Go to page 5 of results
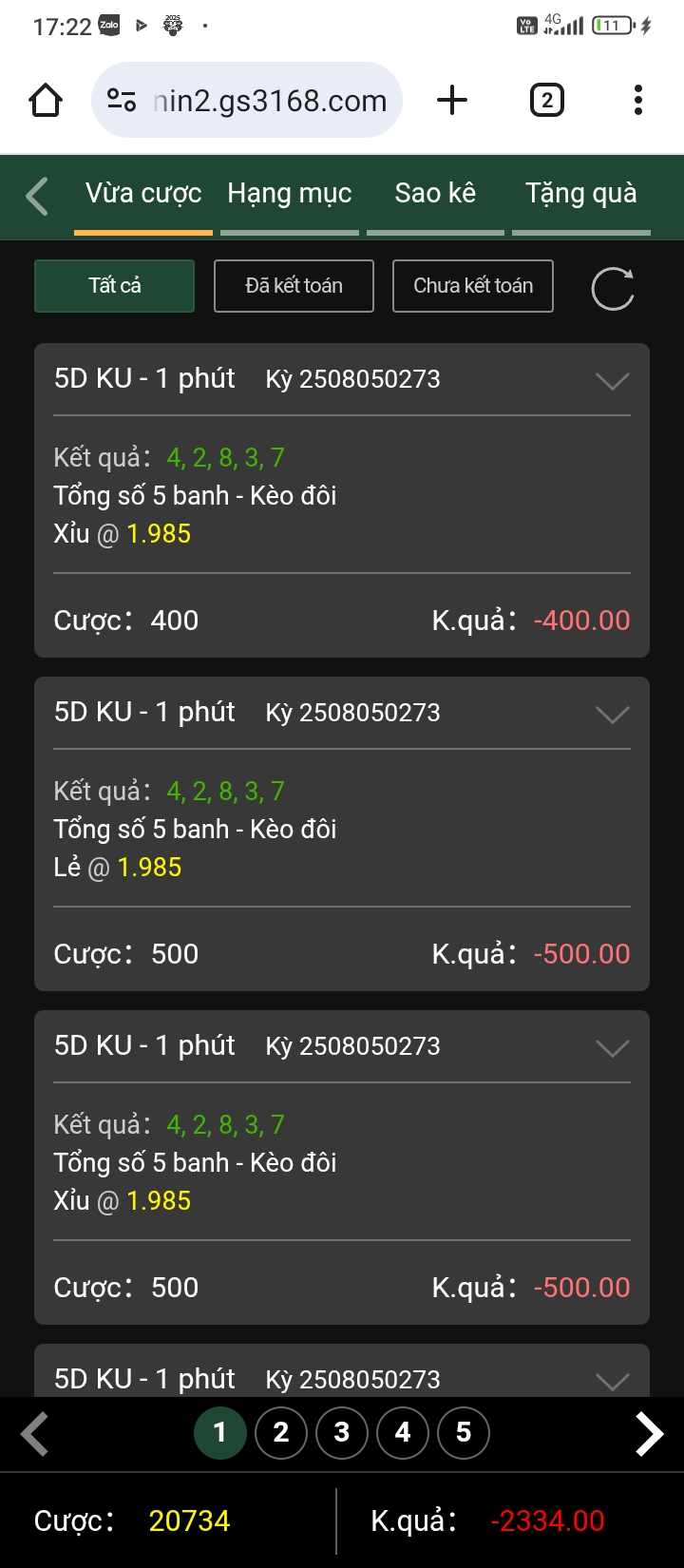The width and height of the screenshot is (684, 1568). tap(464, 1432)
